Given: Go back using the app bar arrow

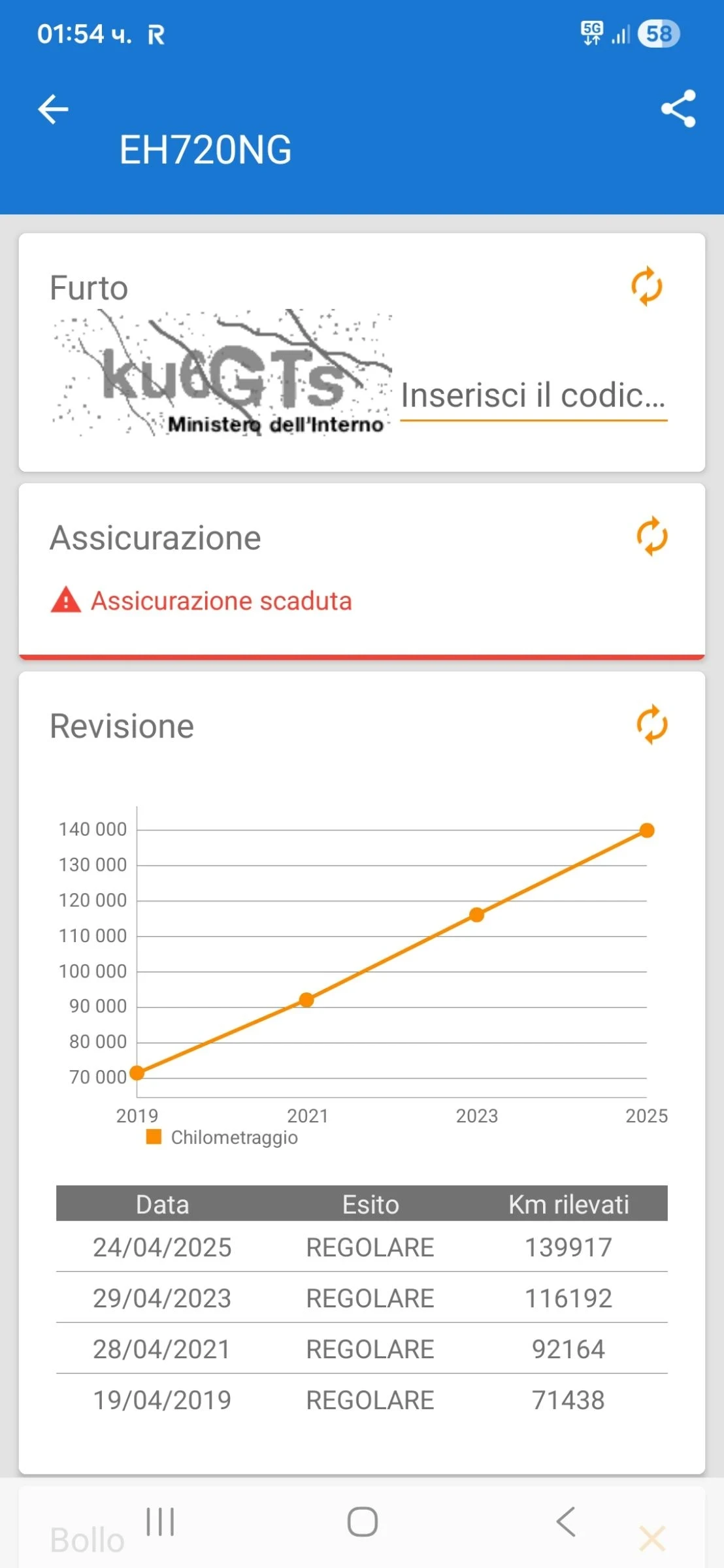Looking at the screenshot, I should tap(54, 109).
